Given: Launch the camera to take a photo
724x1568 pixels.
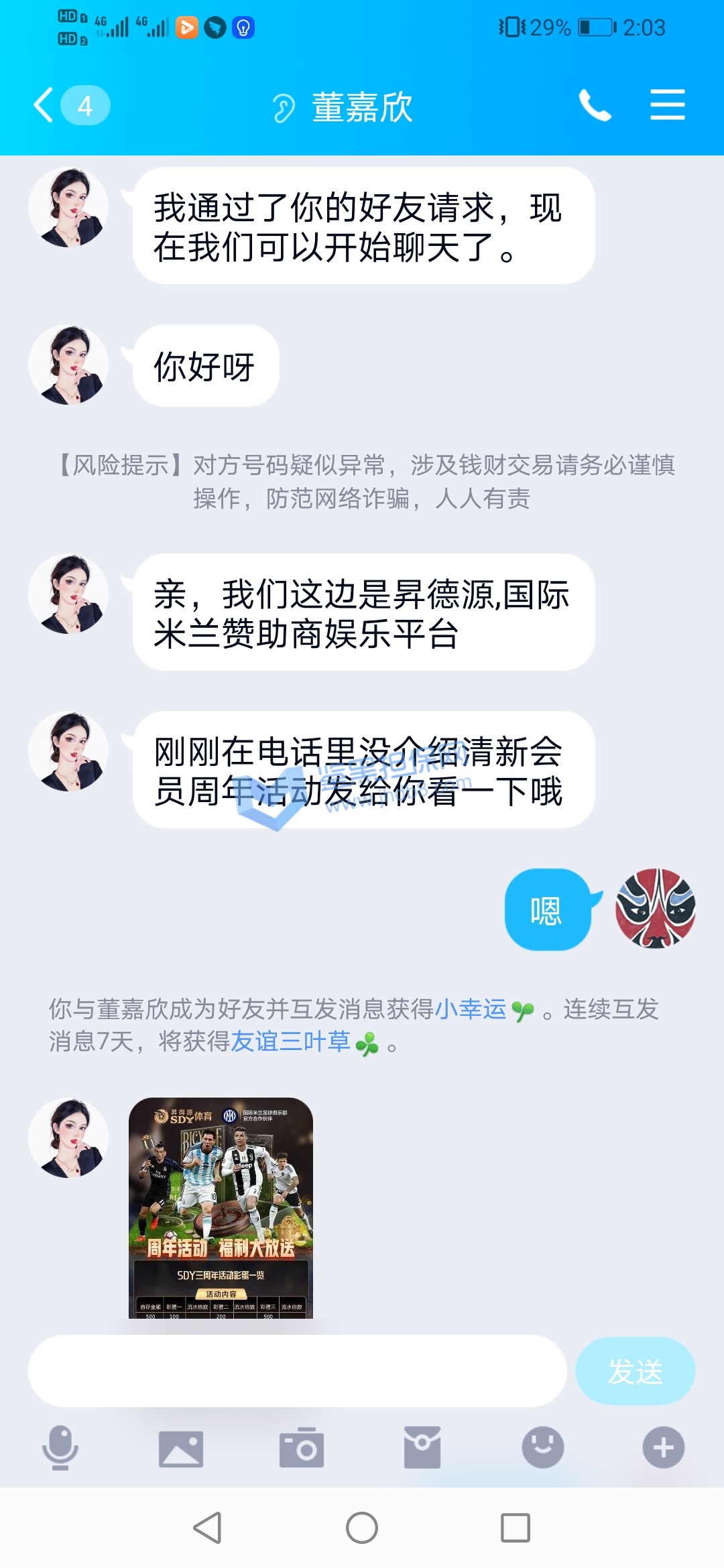Looking at the screenshot, I should tap(302, 1447).
